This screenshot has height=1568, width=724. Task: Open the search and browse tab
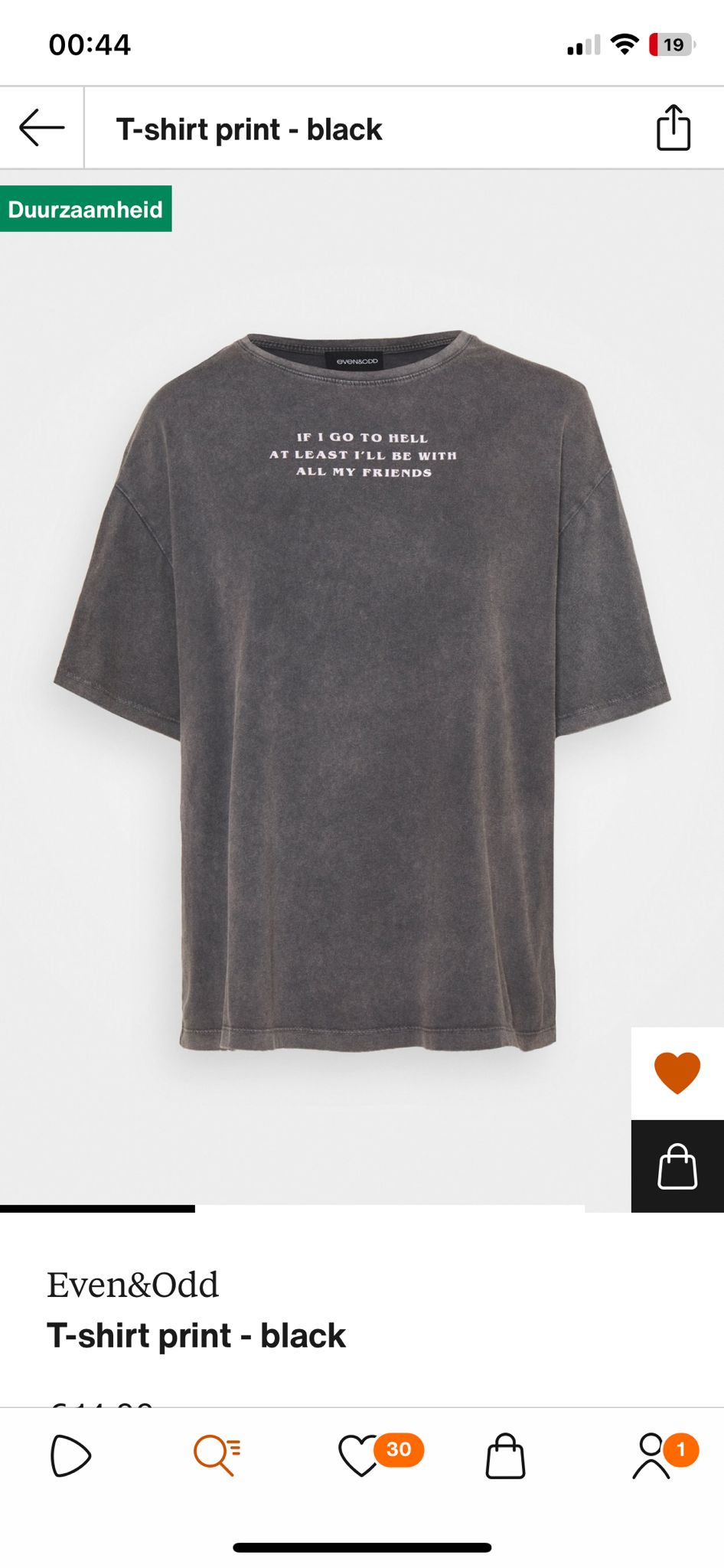(217, 1455)
